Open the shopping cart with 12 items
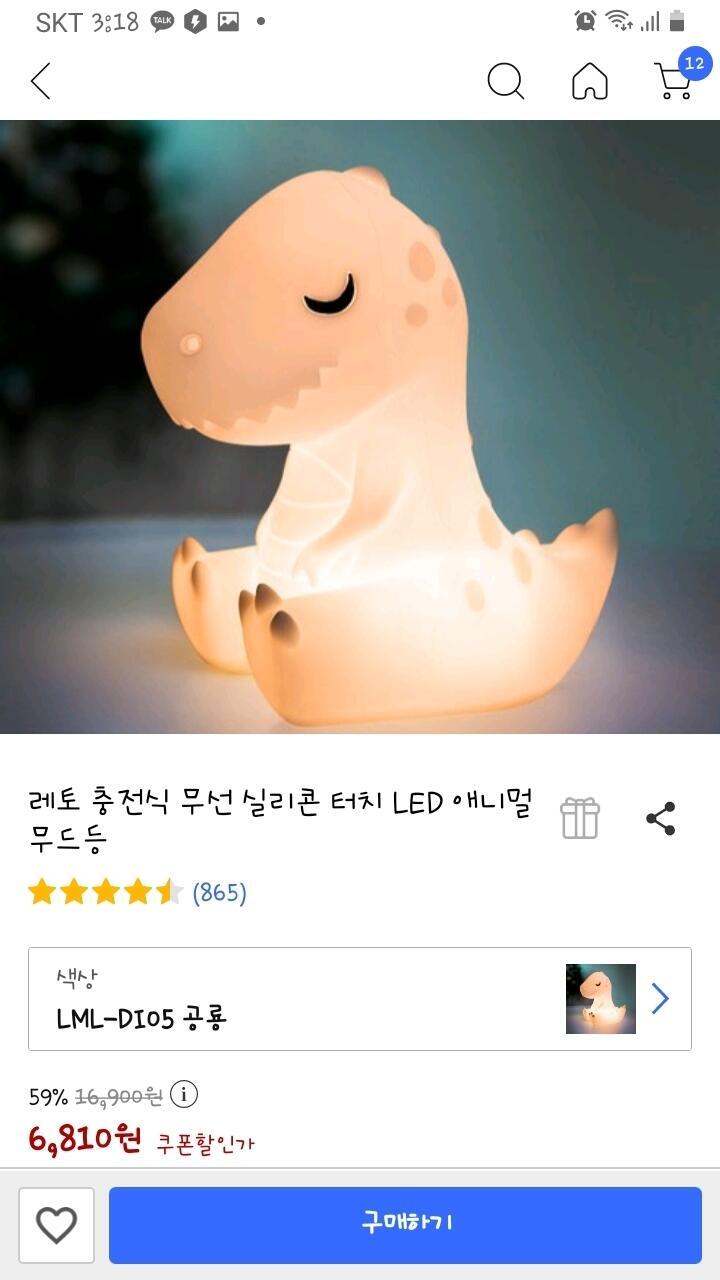Viewport: 720px width, 1280px height. [678, 77]
